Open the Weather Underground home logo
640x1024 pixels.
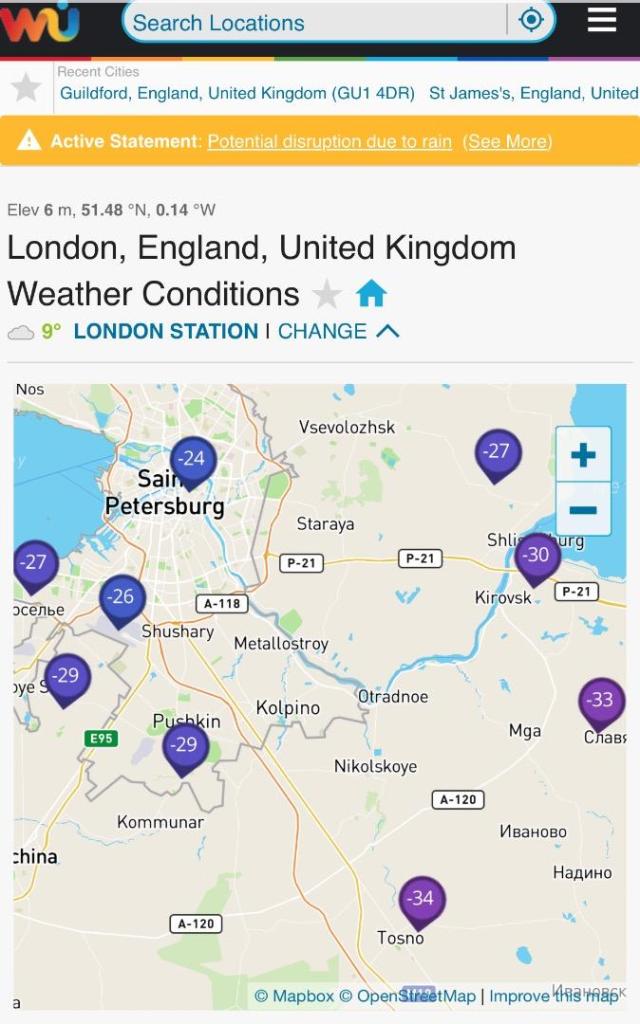pyautogui.click(x=40, y=22)
